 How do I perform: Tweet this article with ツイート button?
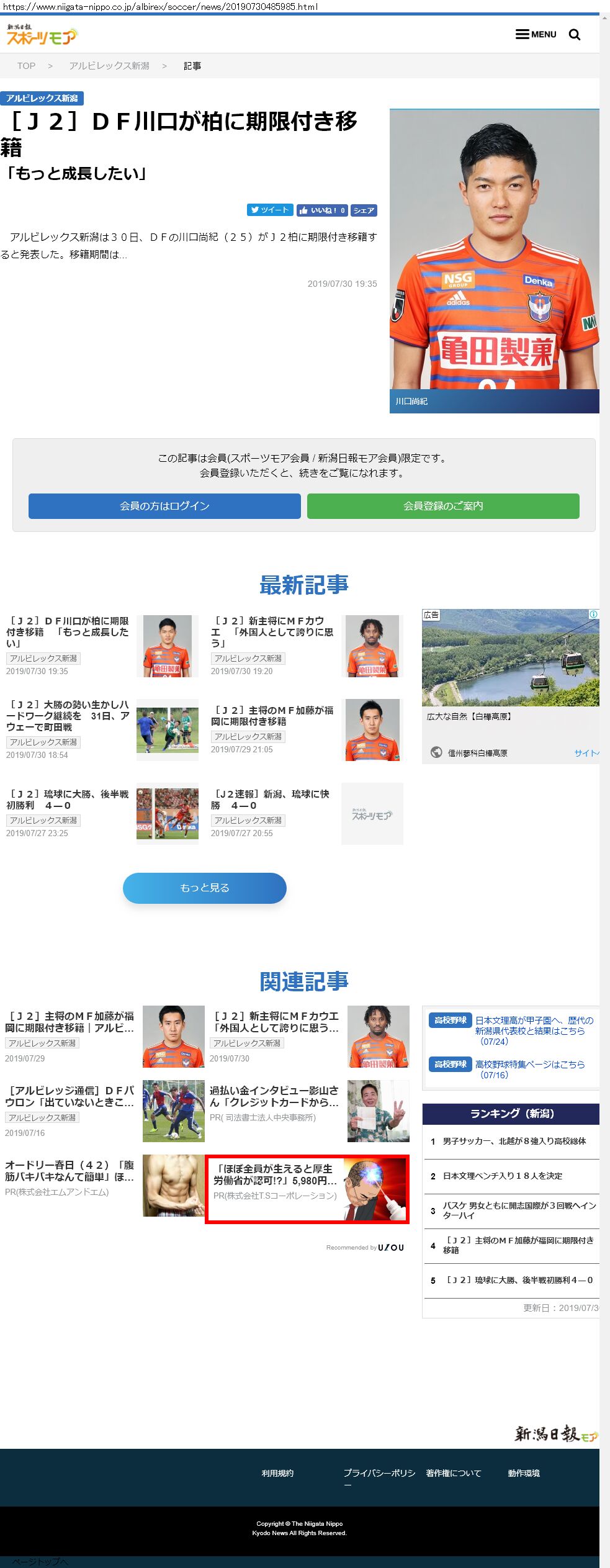click(270, 210)
